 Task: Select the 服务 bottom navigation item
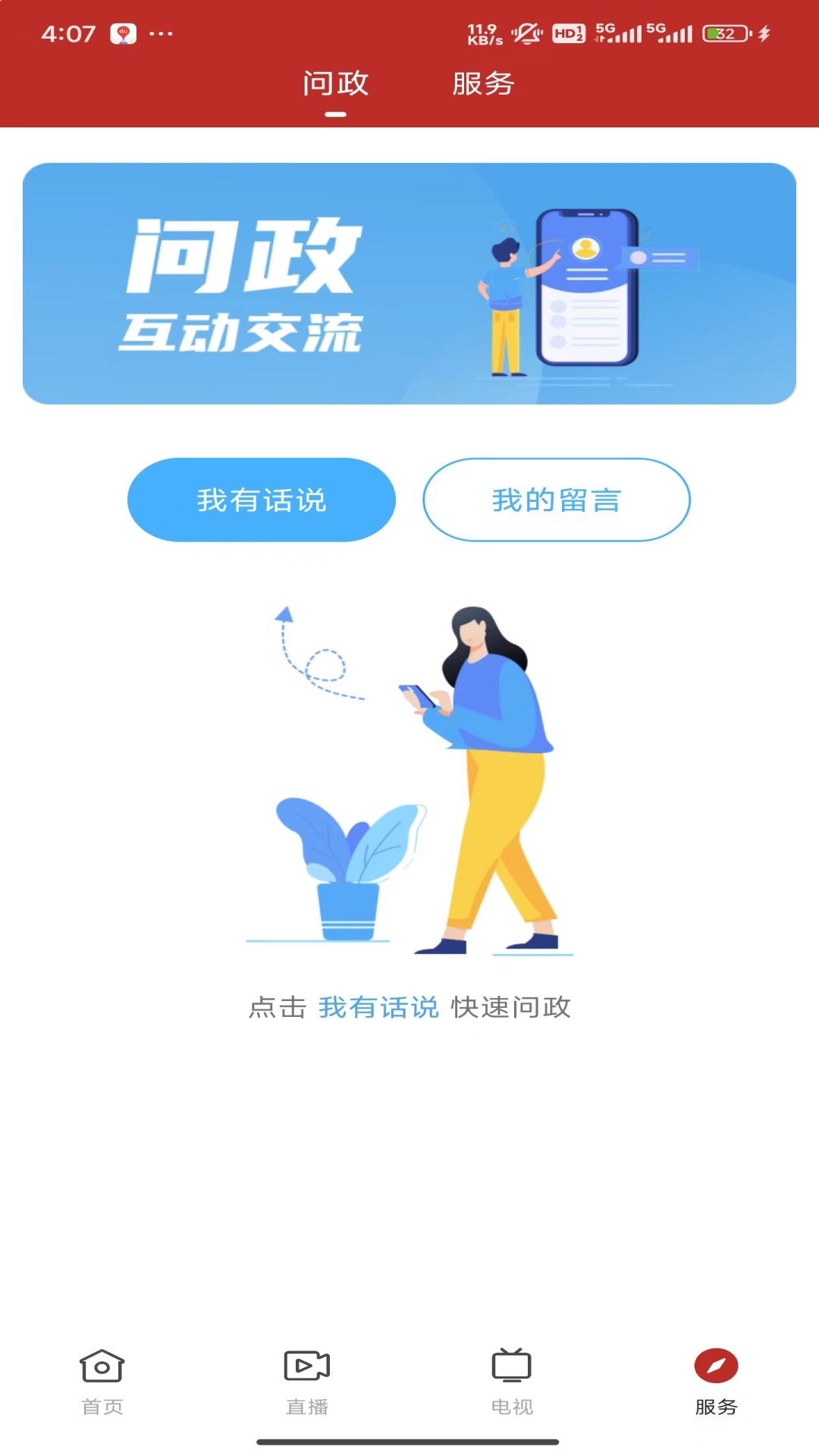pyautogui.click(x=716, y=1382)
